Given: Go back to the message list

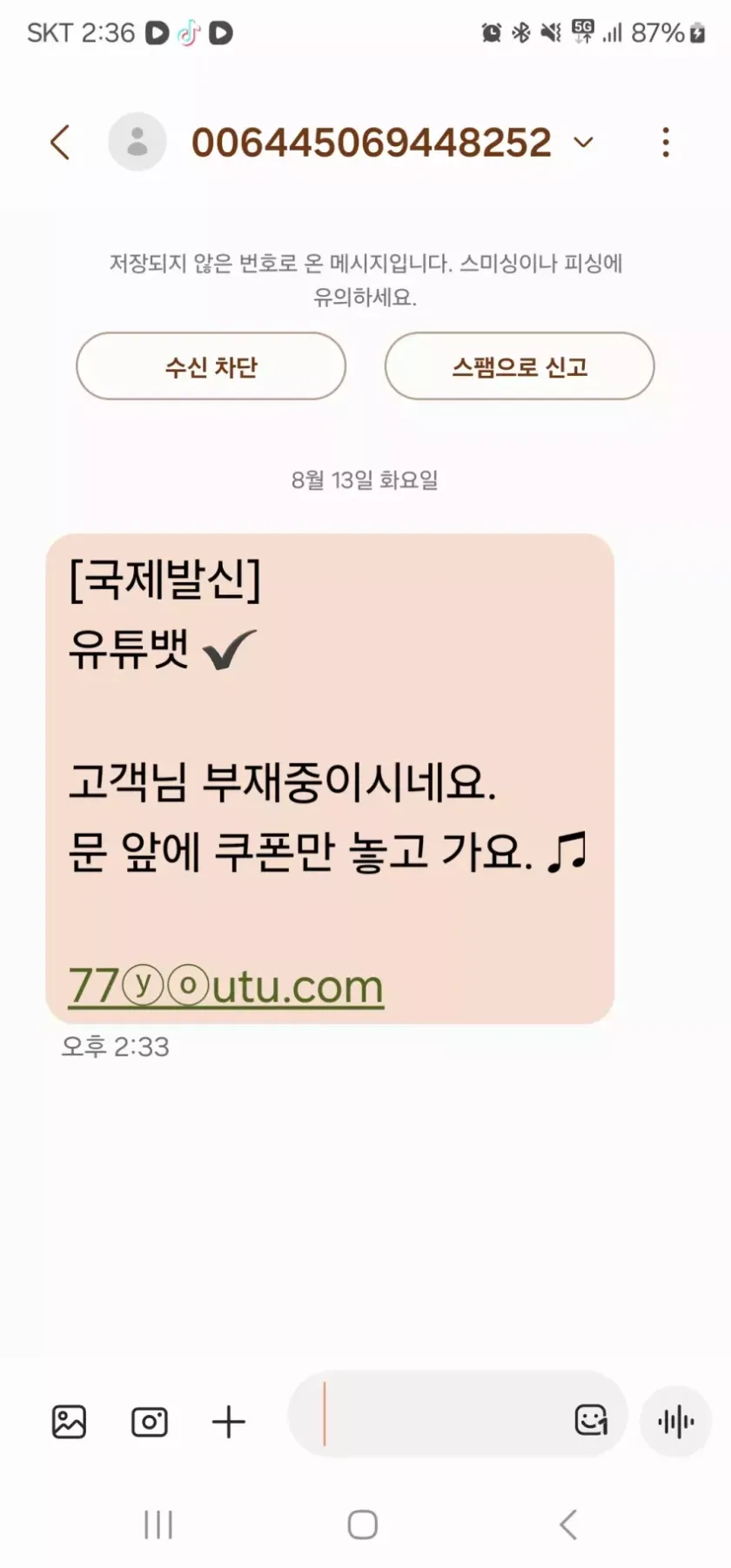Looking at the screenshot, I should pos(60,143).
